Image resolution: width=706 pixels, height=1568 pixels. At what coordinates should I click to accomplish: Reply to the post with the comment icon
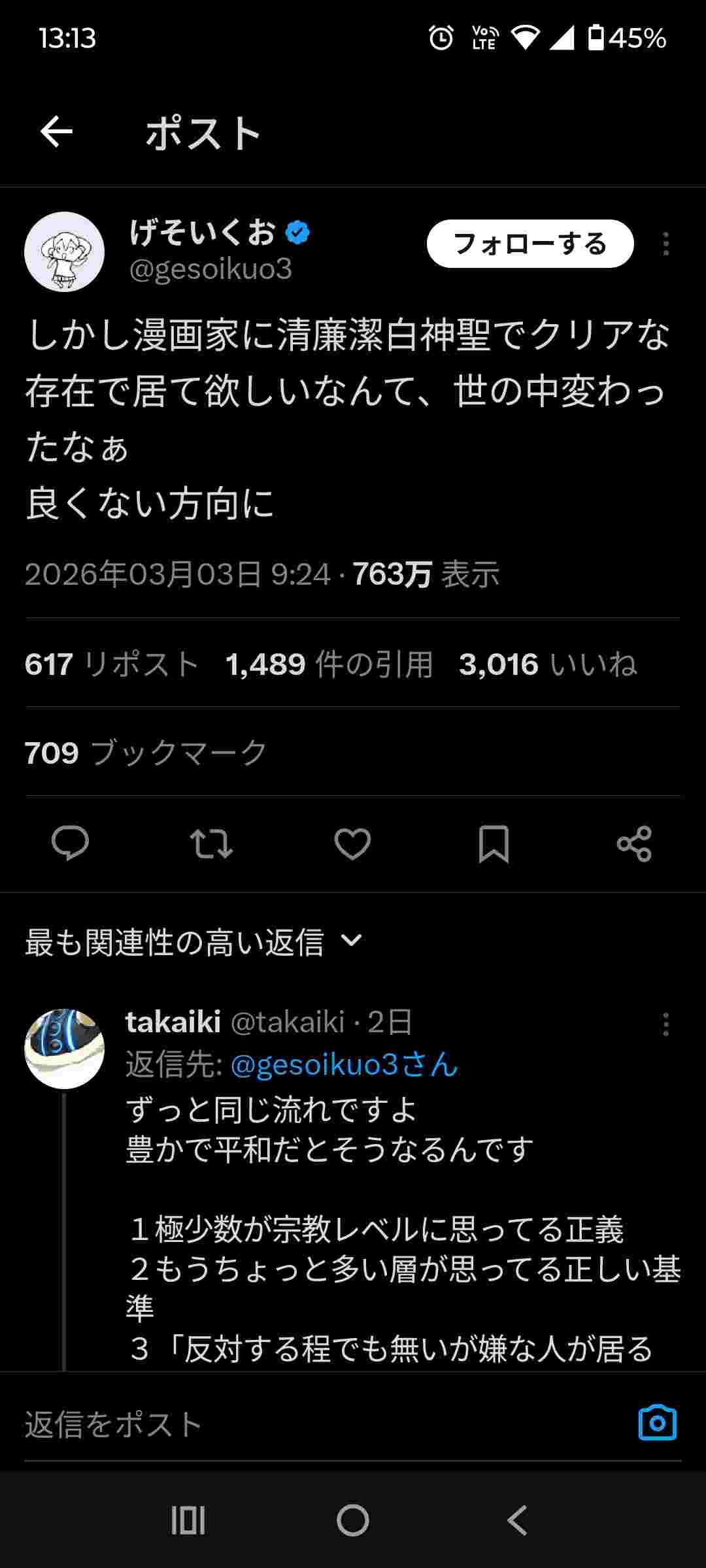(x=70, y=843)
